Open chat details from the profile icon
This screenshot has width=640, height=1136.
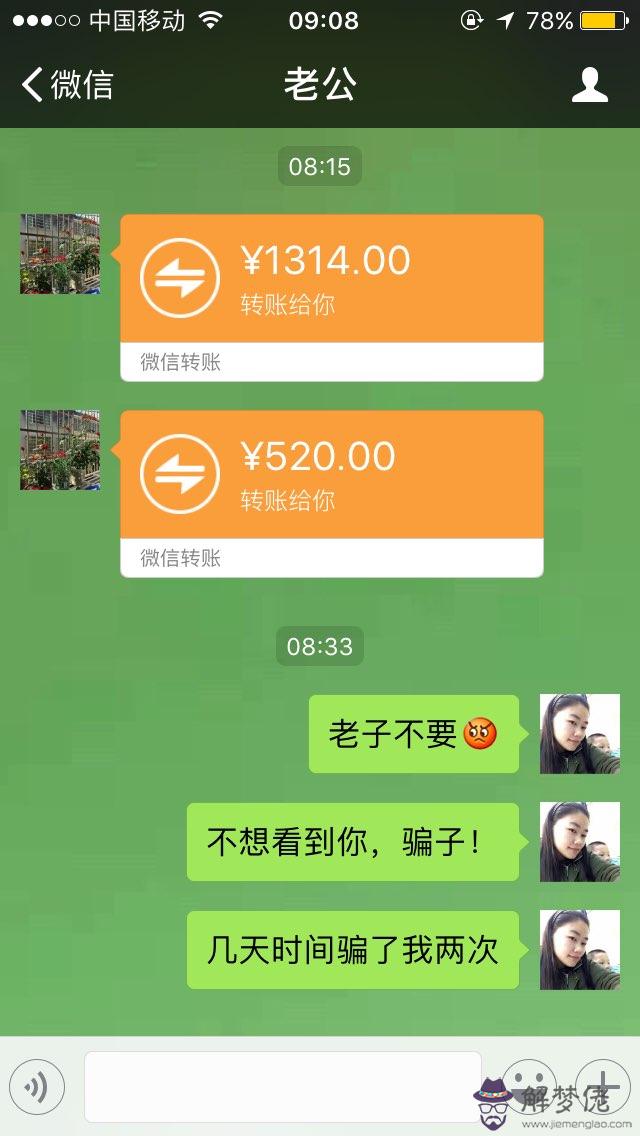(590, 85)
